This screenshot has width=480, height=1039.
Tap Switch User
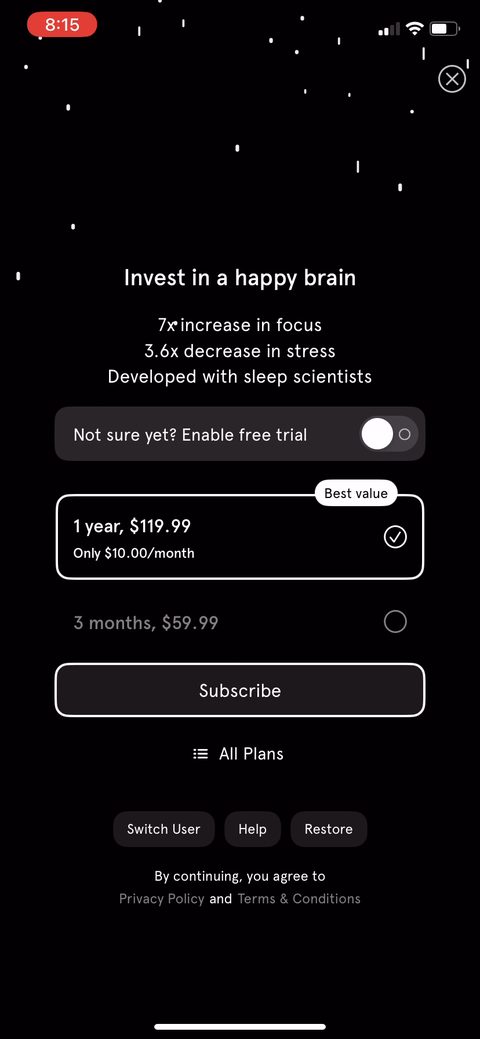164,829
